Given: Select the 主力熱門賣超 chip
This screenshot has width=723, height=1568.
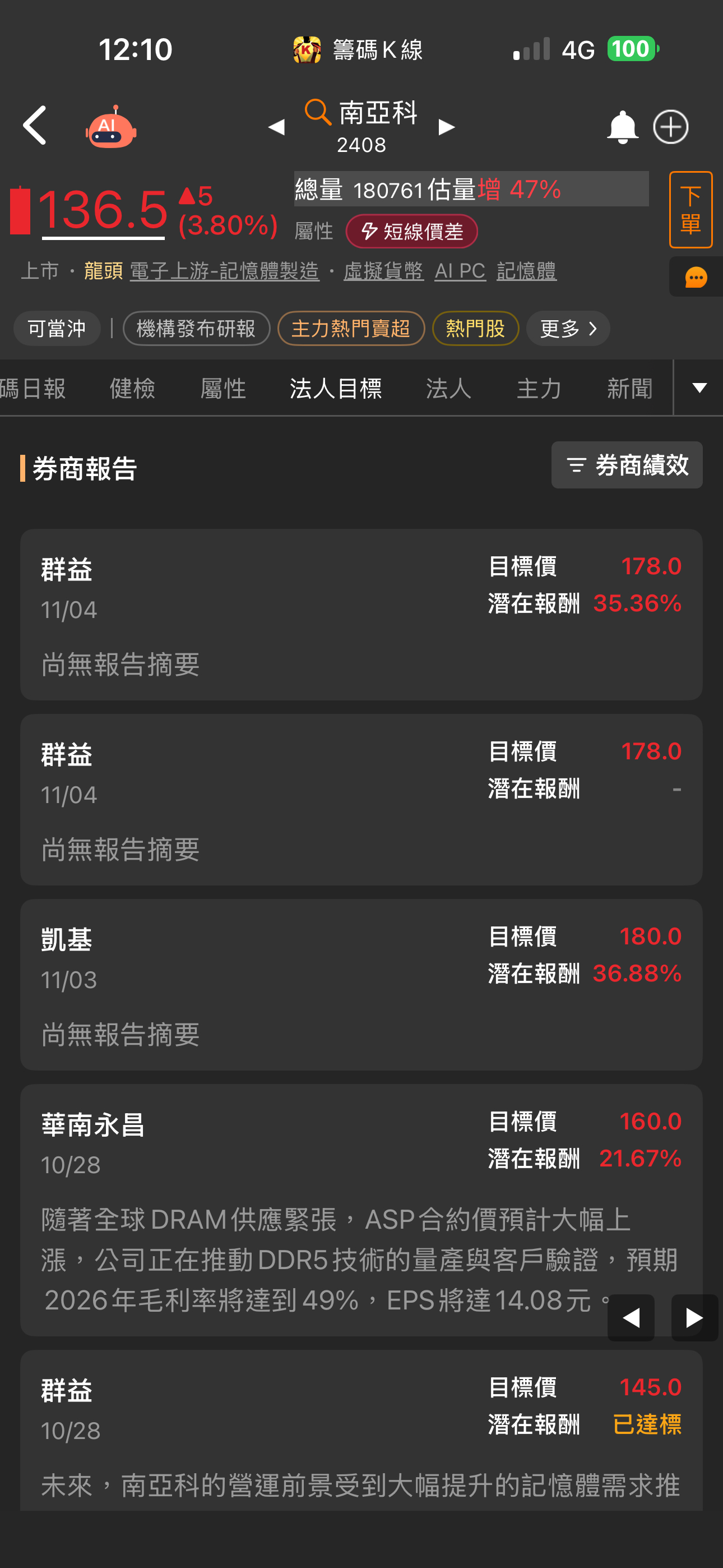Looking at the screenshot, I should [350, 329].
